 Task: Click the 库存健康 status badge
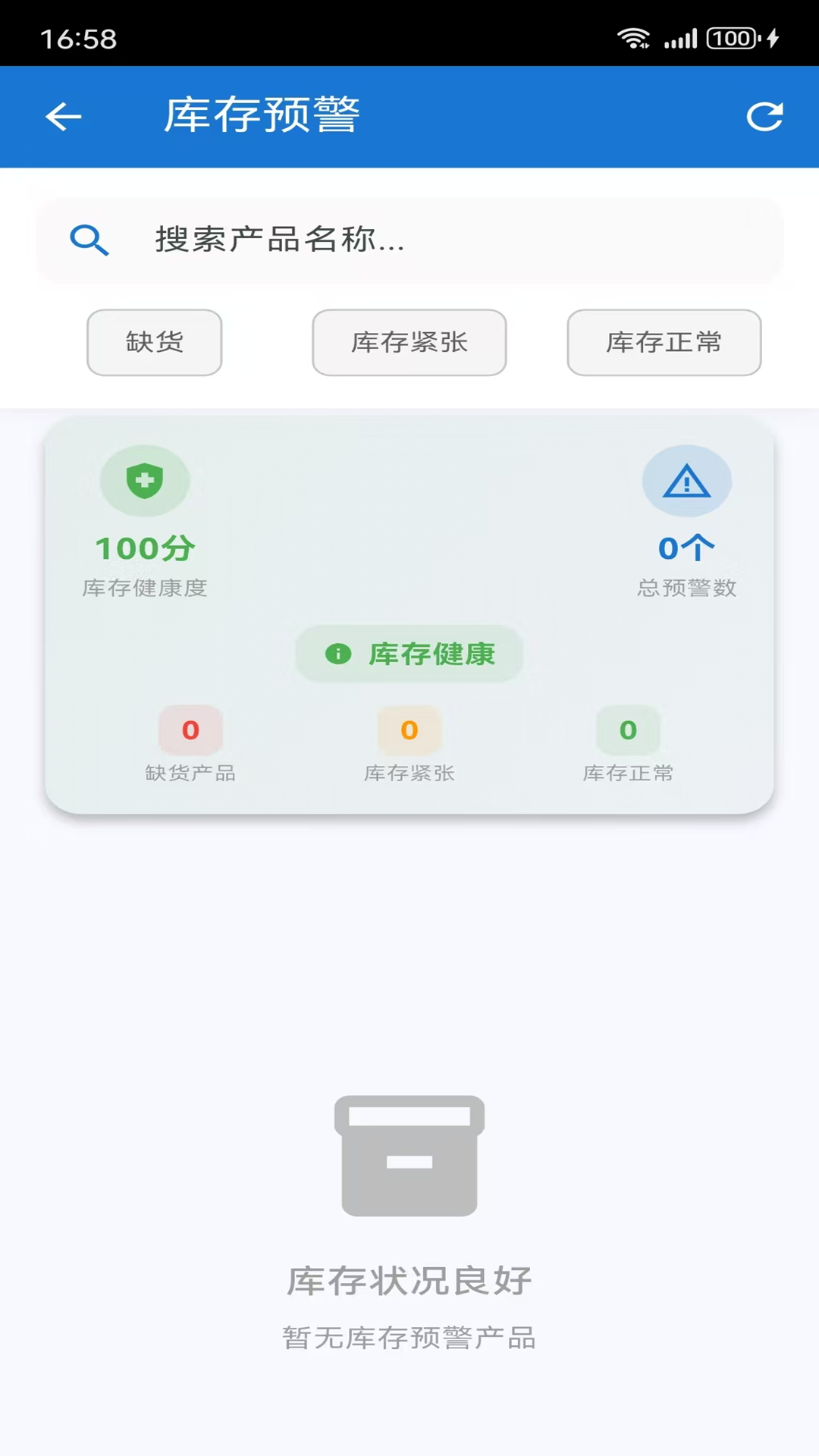(409, 654)
